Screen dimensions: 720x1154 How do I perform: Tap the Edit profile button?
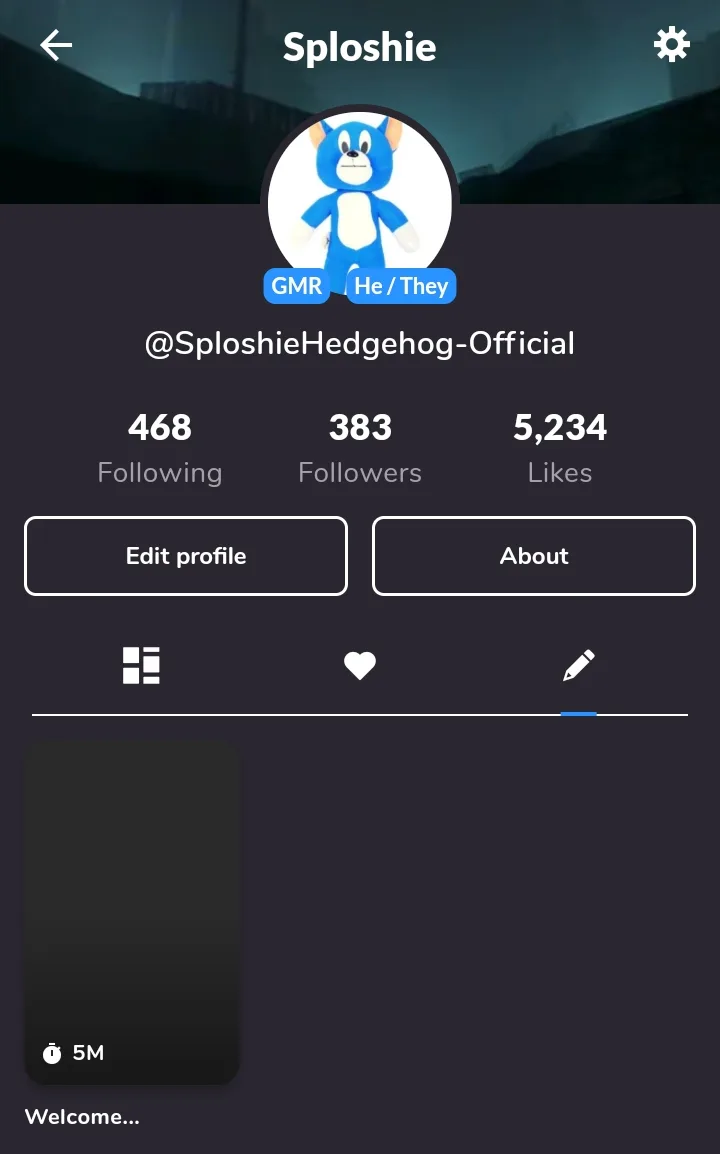pos(186,556)
